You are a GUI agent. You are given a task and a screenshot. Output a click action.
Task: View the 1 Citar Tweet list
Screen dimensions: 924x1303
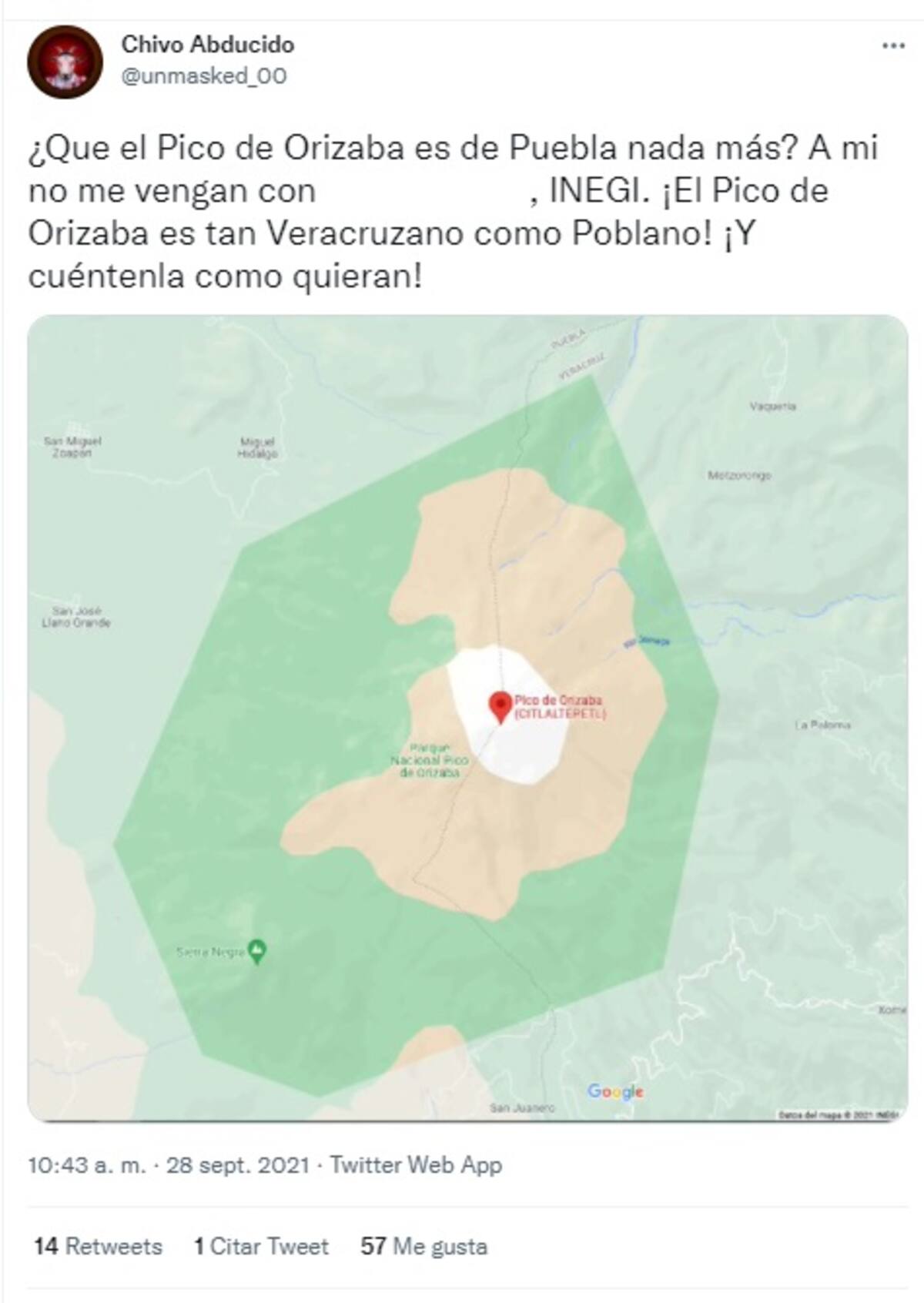pos(261,1246)
